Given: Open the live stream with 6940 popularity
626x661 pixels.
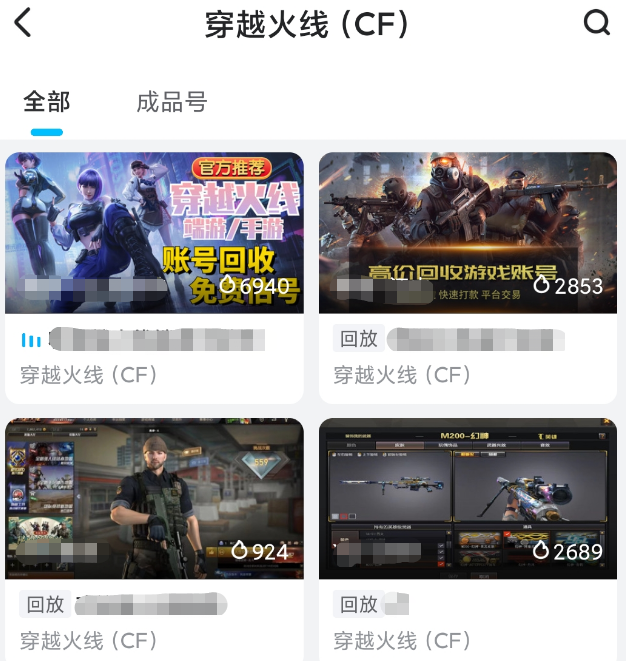Looking at the screenshot, I should coord(154,233).
